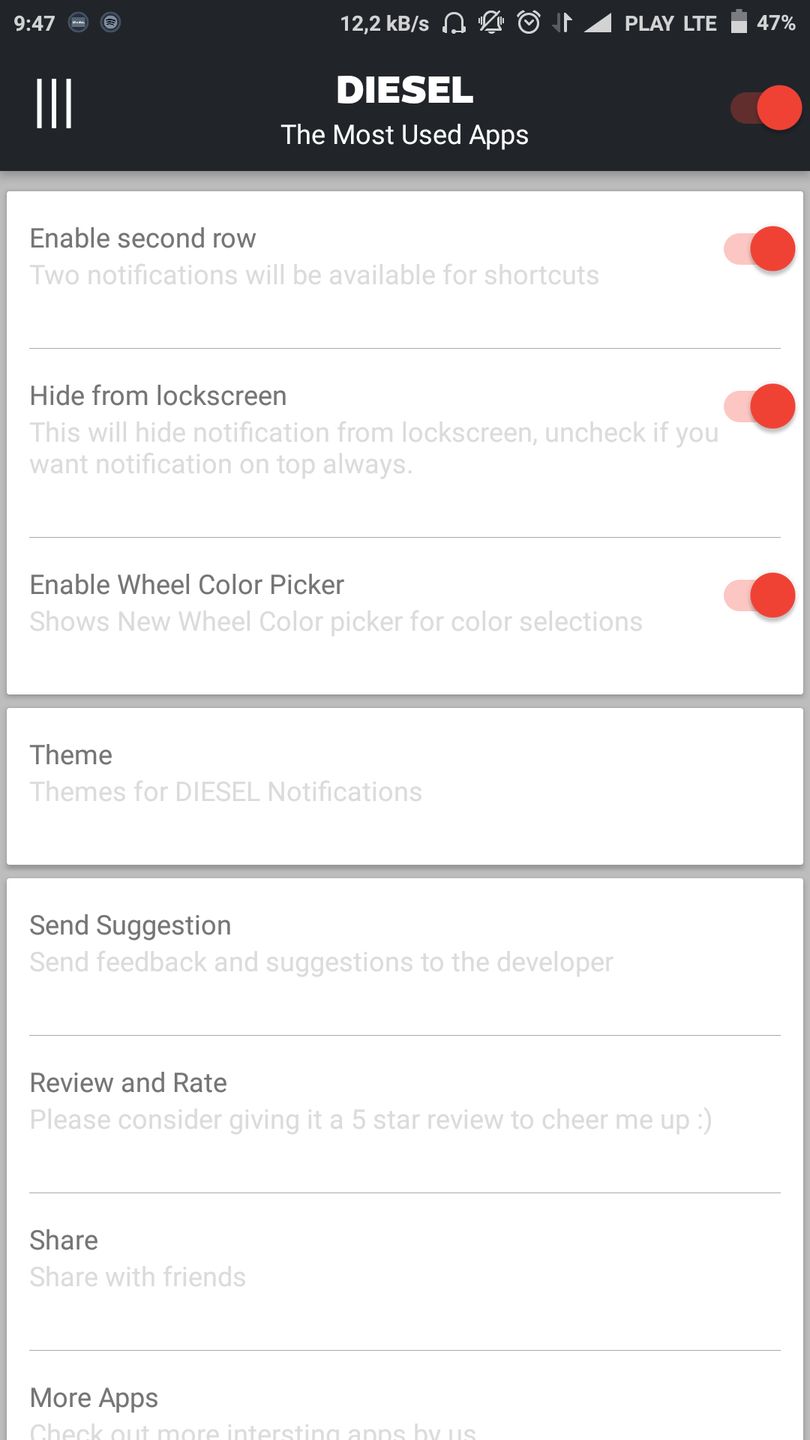Turn off the main DIESEL switch
This screenshot has width=810, height=1440.
point(765,108)
